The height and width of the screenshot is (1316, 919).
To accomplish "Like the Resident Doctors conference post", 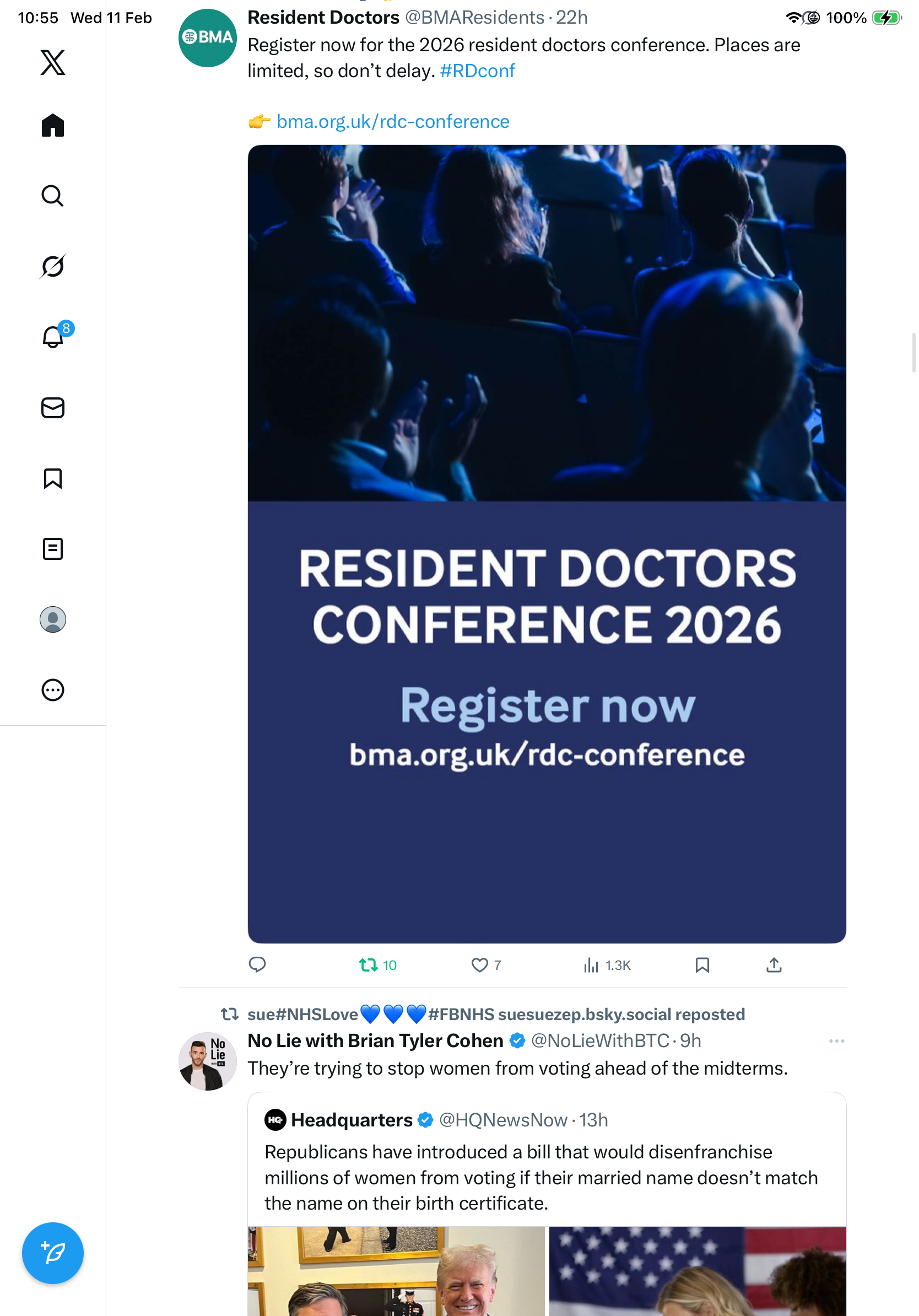I will click(x=479, y=964).
